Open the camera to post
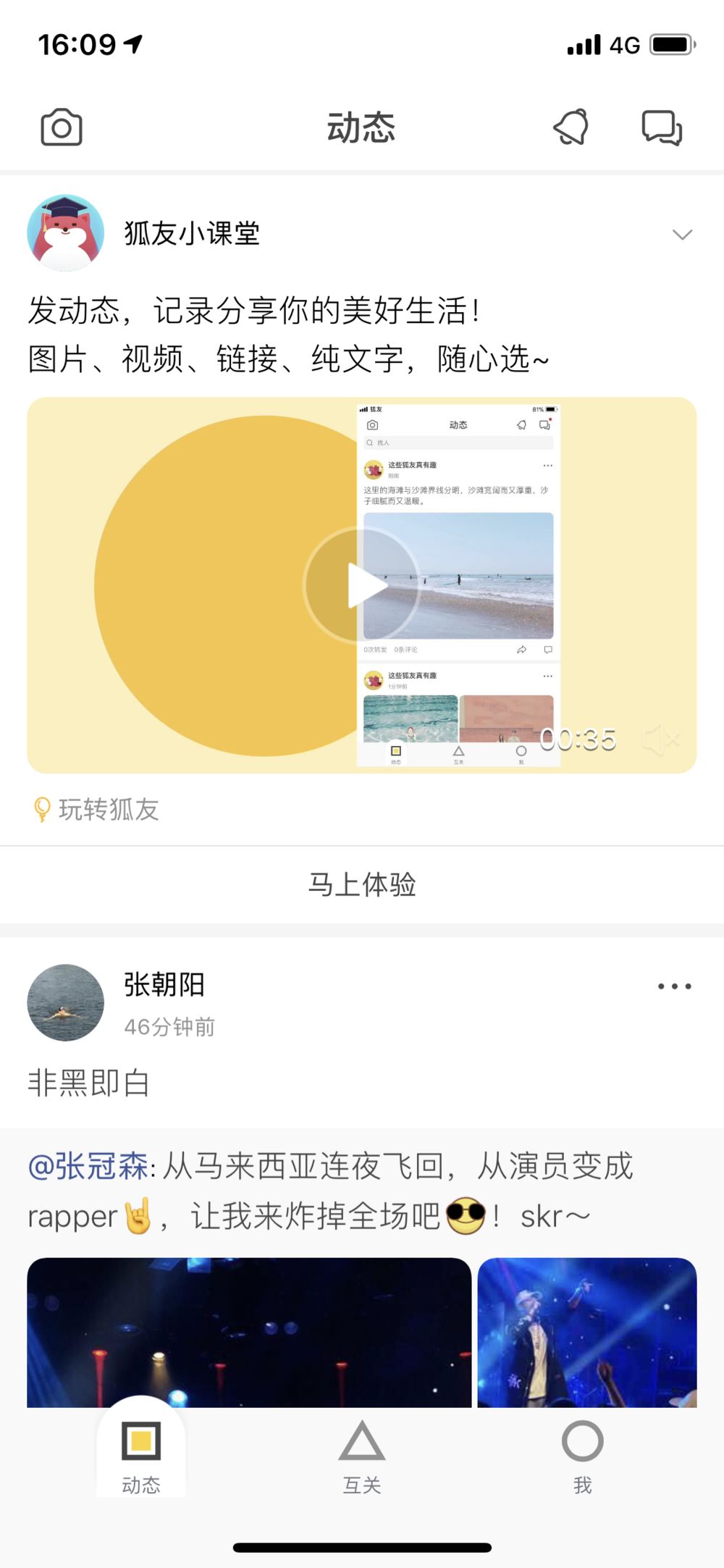This screenshot has width=724, height=1568. coord(62,128)
